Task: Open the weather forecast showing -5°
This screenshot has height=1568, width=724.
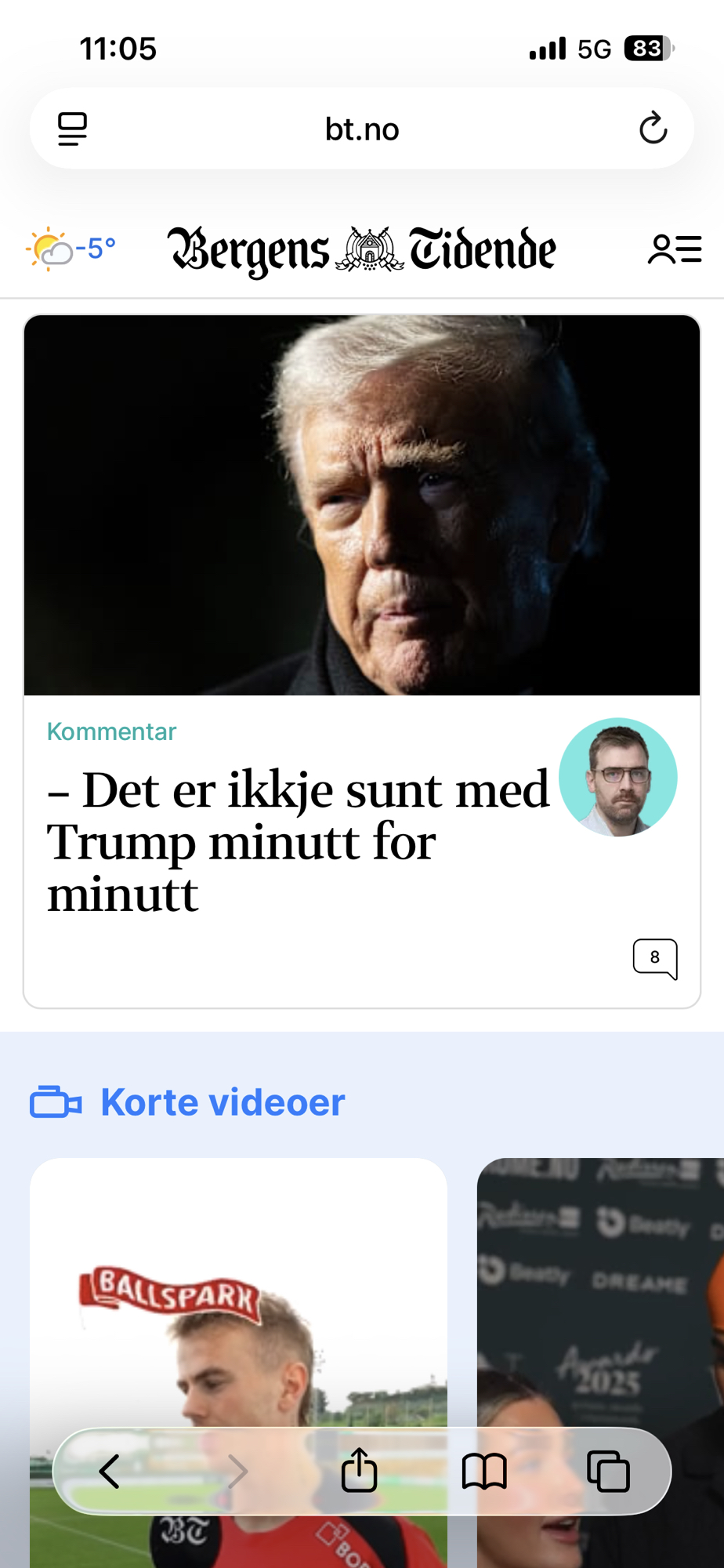Action: click(71, 249)
